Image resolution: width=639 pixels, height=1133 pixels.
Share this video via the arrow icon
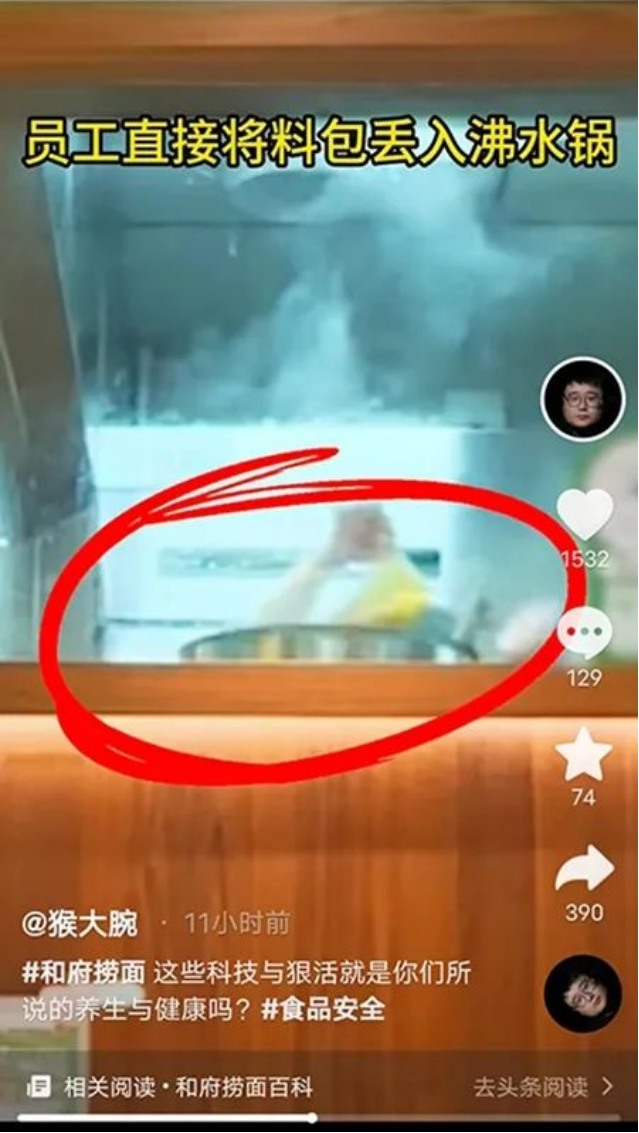584,868
